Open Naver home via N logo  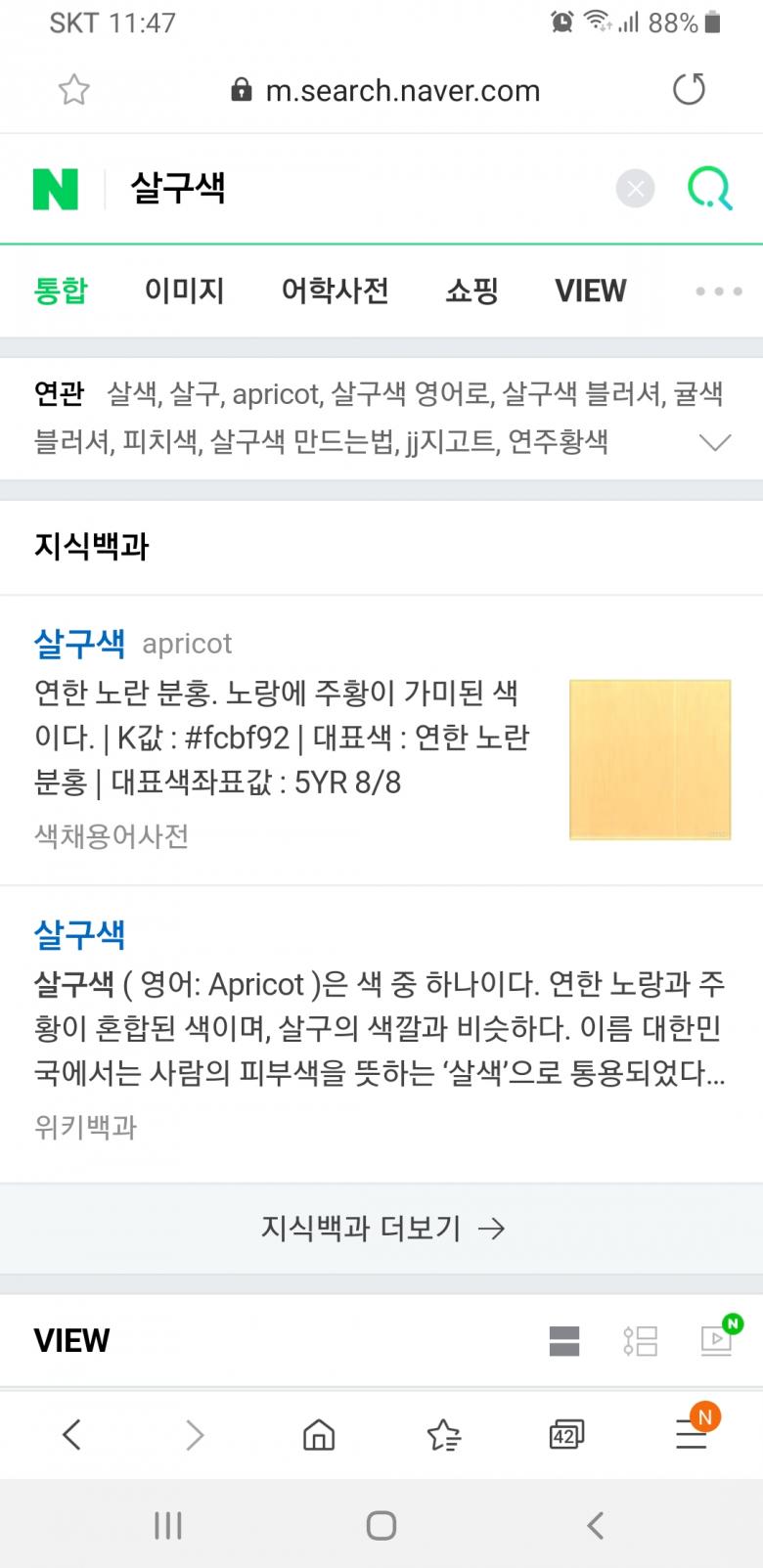tap(56, 189)
